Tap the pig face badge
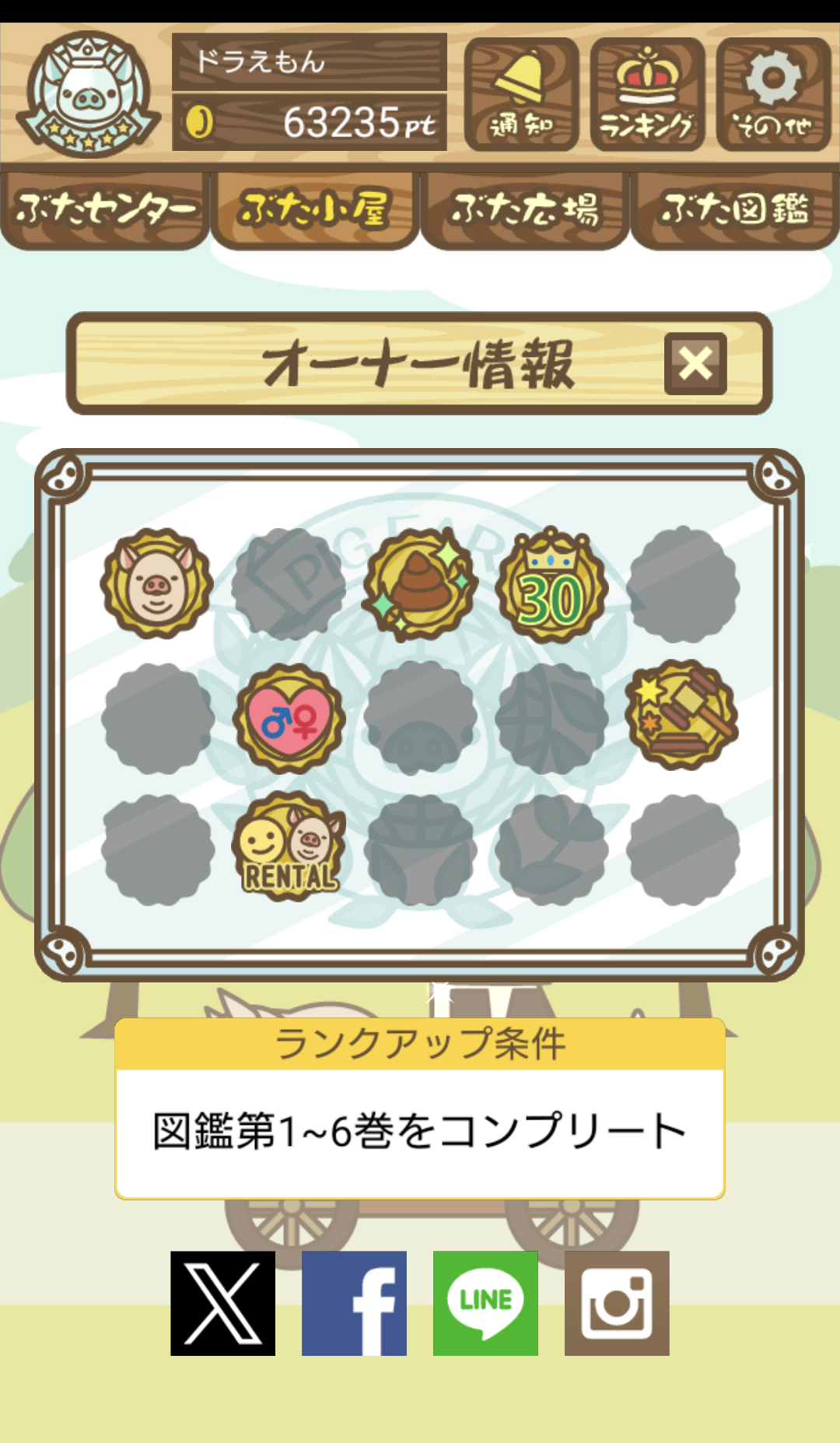 (x=157, y=583)
